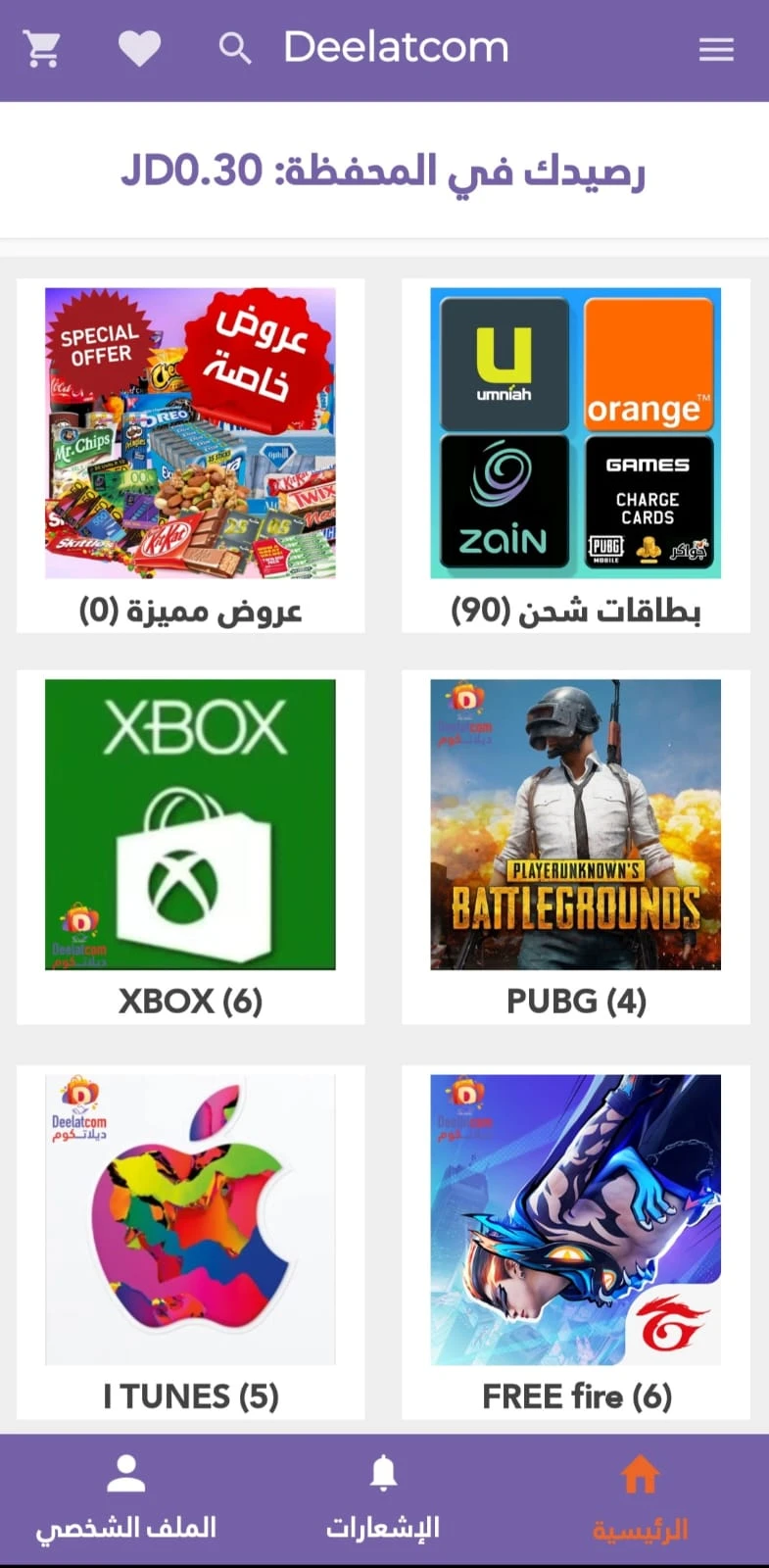The height and width of the screenshot is (1568, 769).
Task: Switch to the الملف الشخصي profile tab
Action: (126, 1499)
